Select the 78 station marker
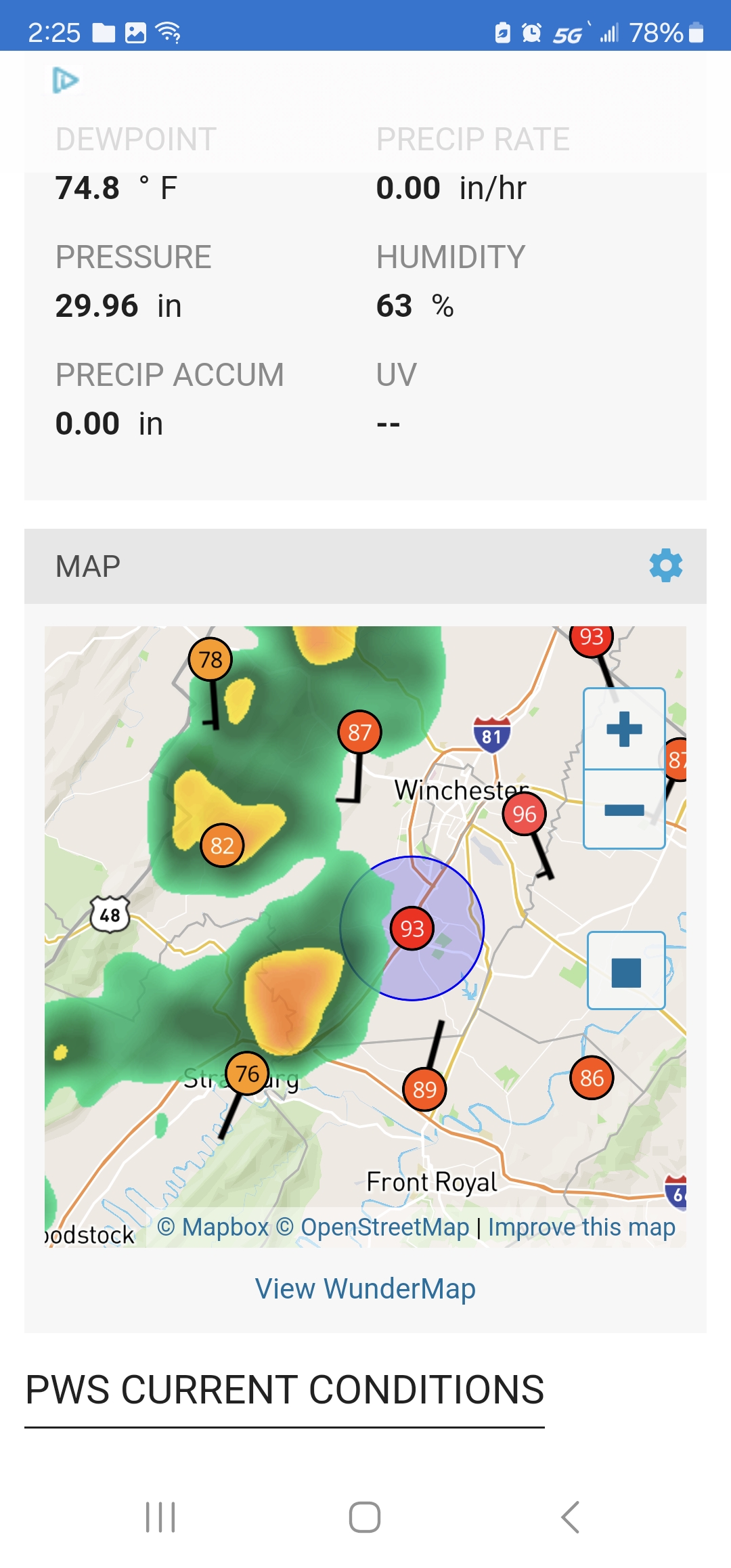 coord(211,659)
